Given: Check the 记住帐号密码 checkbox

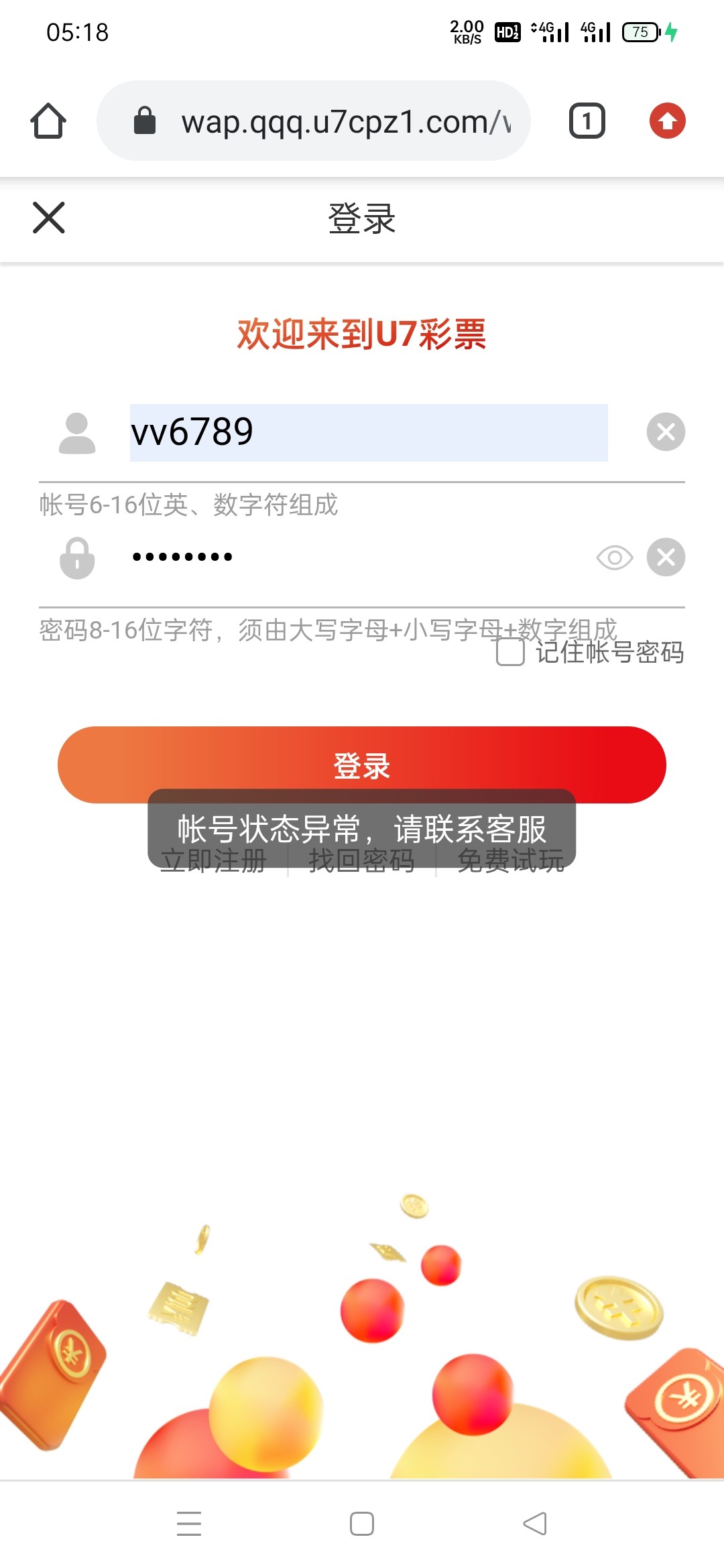Looking at the screenshot, I should click(x=510, y=652).
